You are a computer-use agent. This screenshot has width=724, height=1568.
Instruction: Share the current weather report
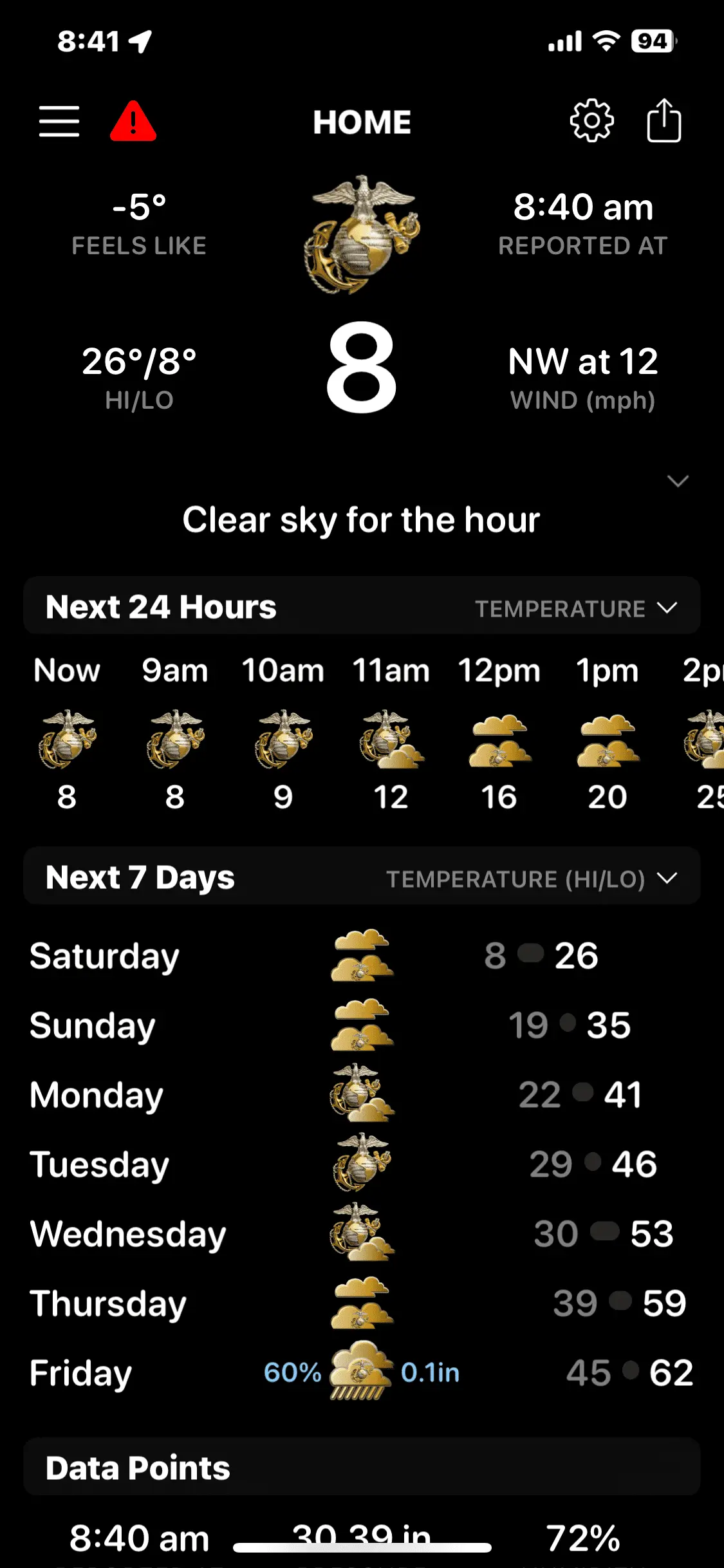664,120
